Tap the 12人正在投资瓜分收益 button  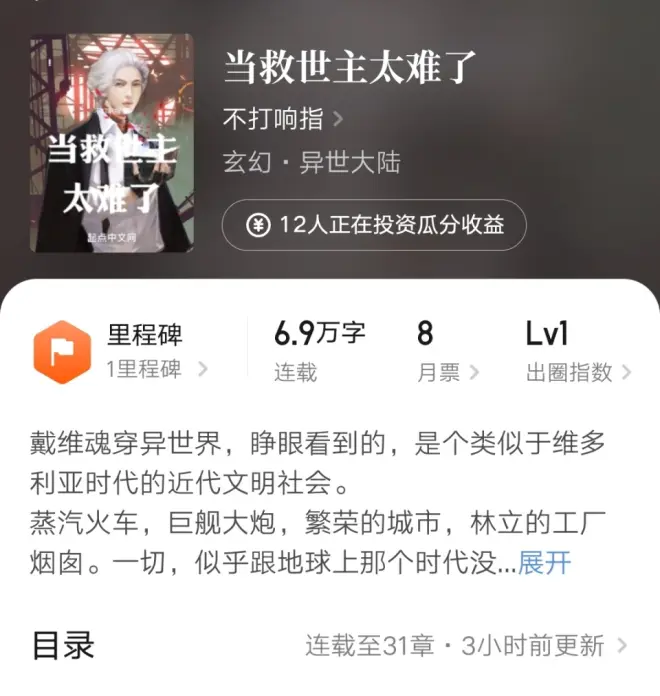(x=374, y=225)
